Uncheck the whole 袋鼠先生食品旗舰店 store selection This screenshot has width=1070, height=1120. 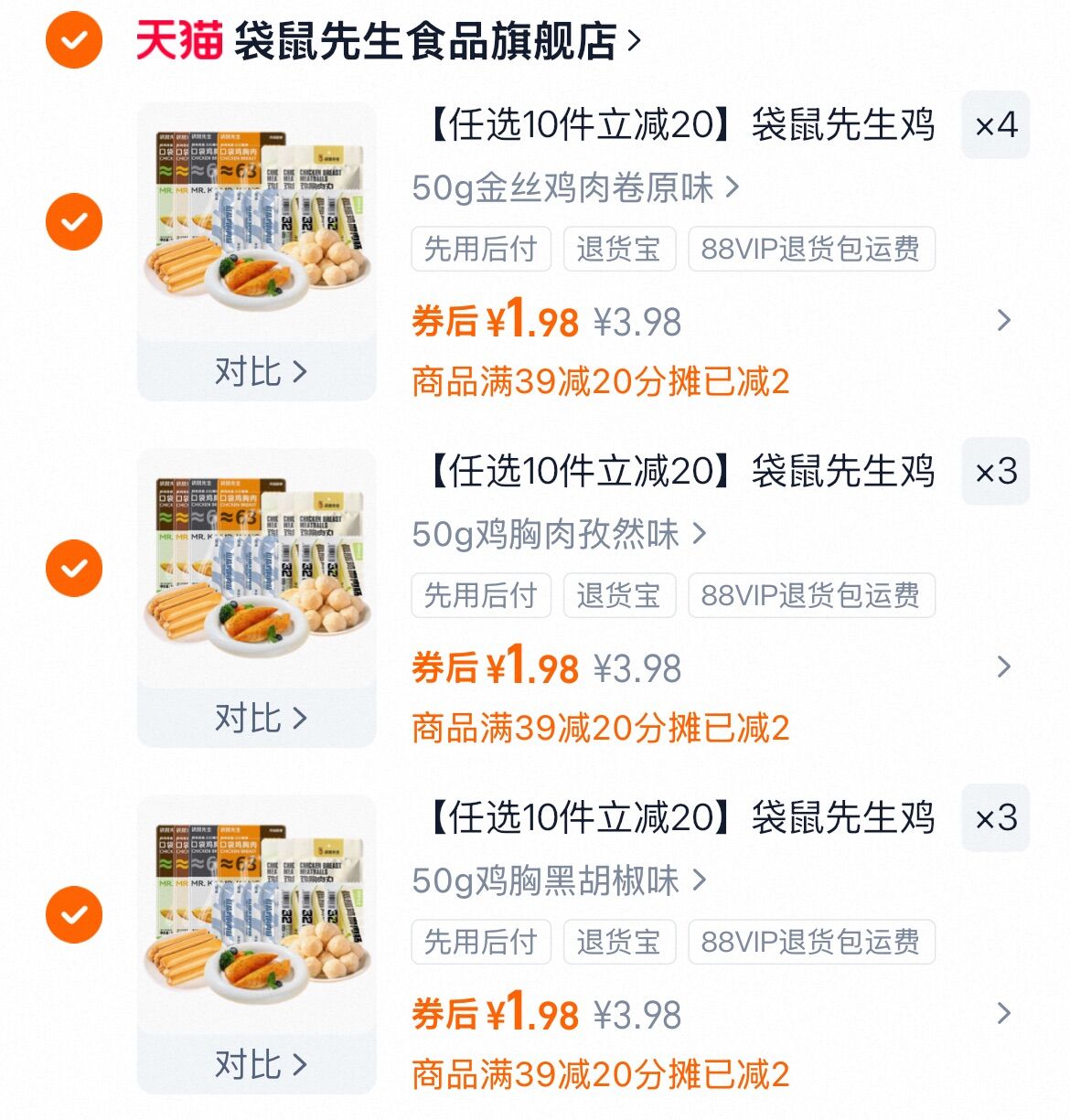[74, 41]
